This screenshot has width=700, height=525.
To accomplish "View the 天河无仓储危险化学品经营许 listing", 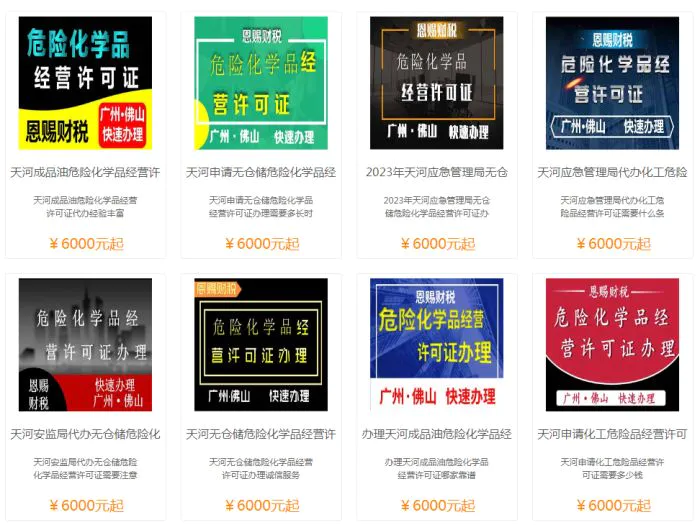I will [261, 434].
